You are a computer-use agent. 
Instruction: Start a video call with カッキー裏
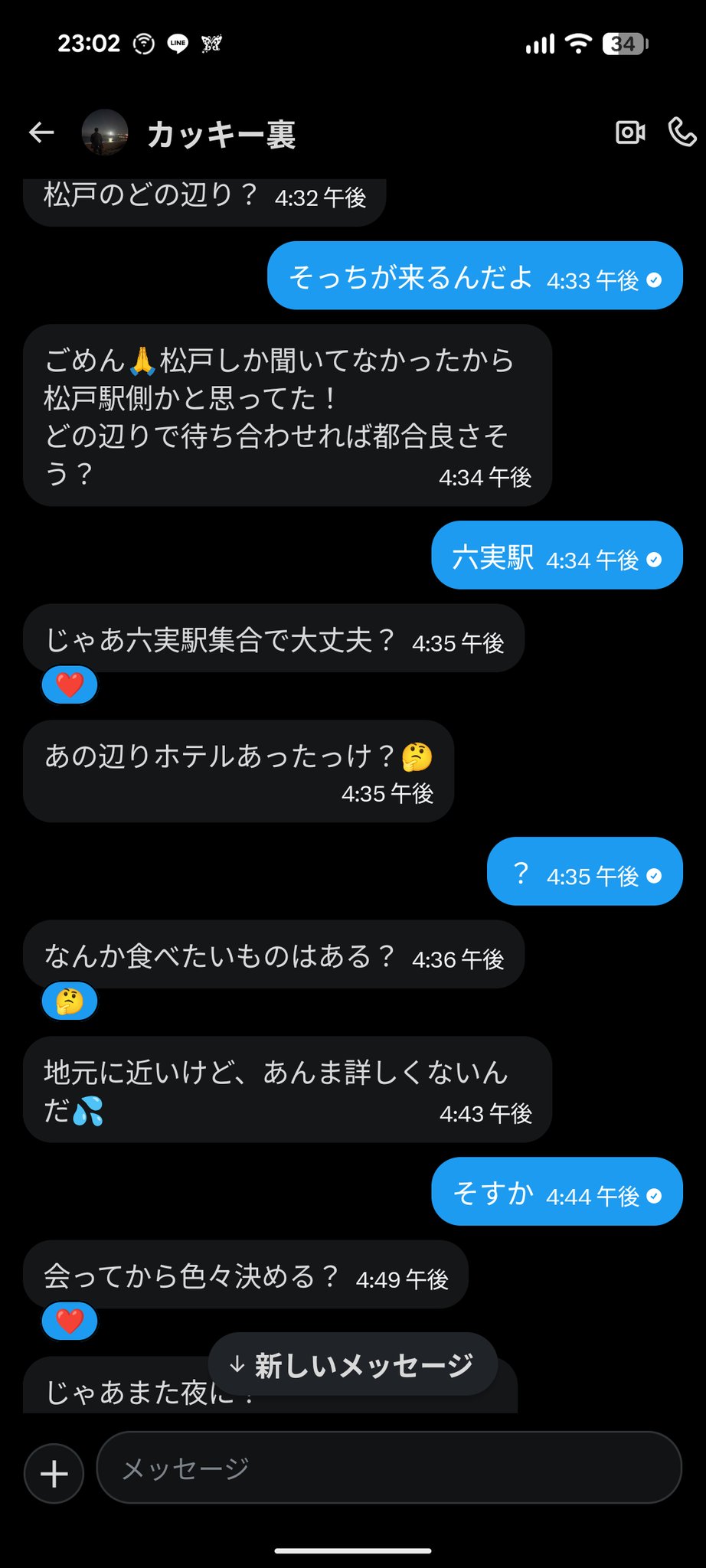tap(630, 133)
